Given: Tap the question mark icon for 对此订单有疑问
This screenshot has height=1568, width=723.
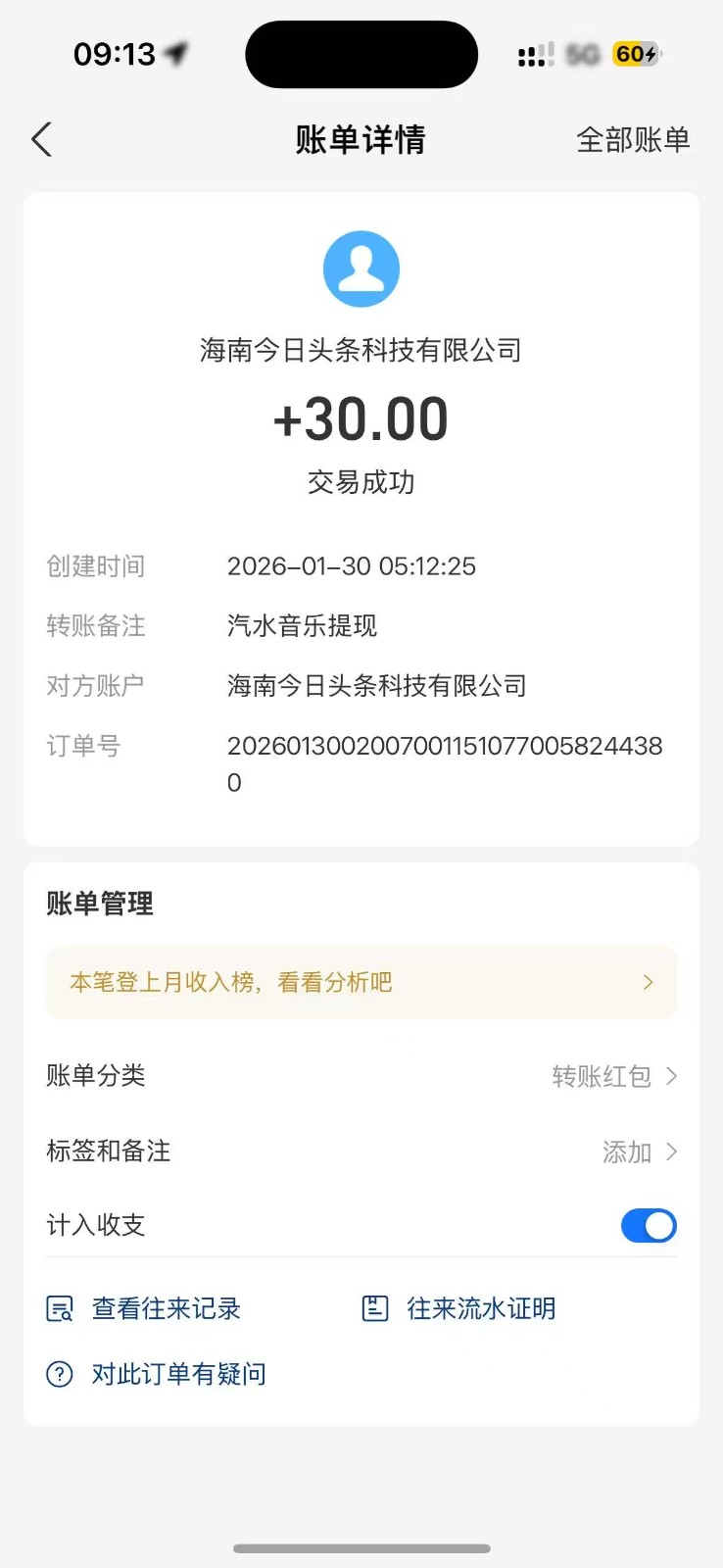Looking at the screenshot, I should 59,1373.
